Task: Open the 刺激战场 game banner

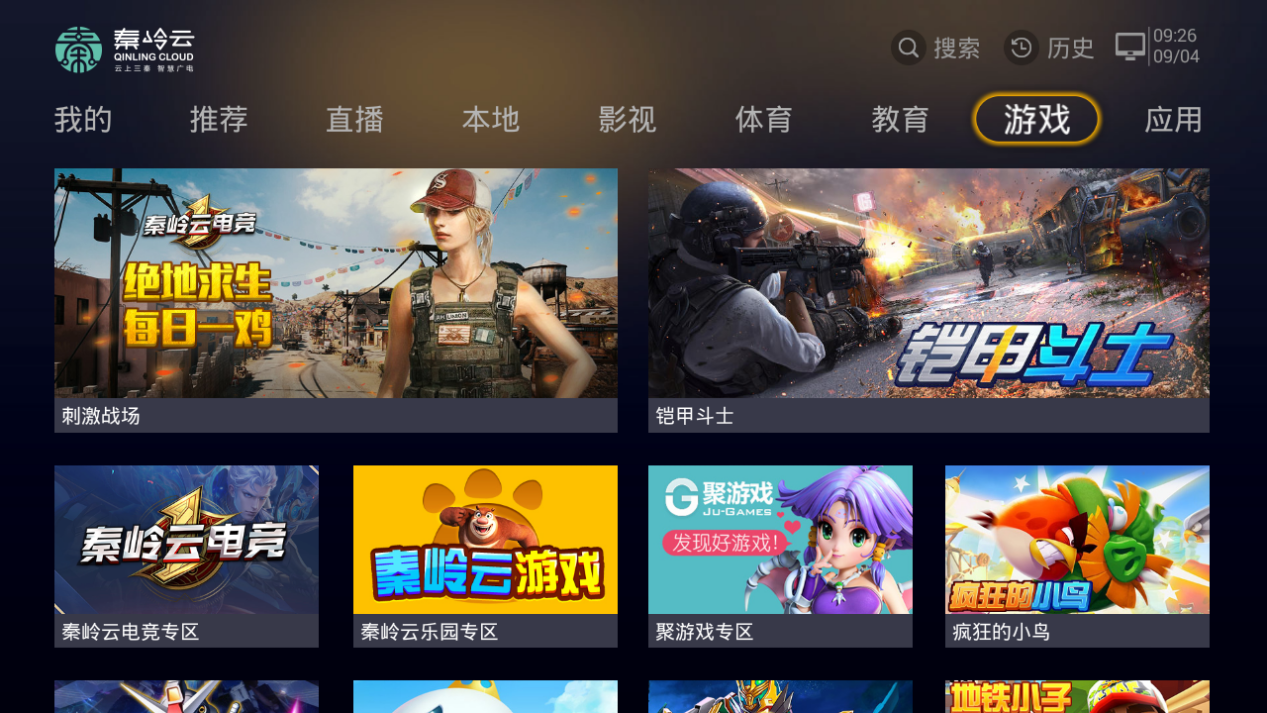Action: point(336,299)
